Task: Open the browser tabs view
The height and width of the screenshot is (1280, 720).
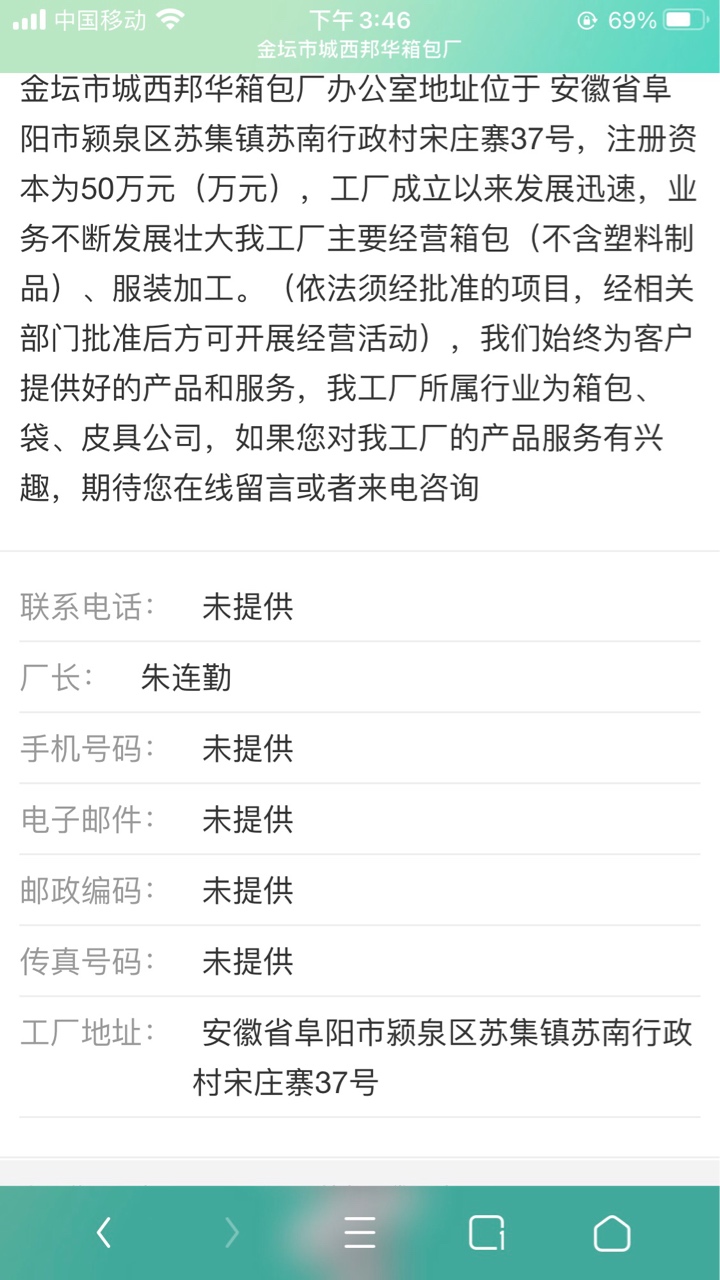Action: pos(487,1232)
